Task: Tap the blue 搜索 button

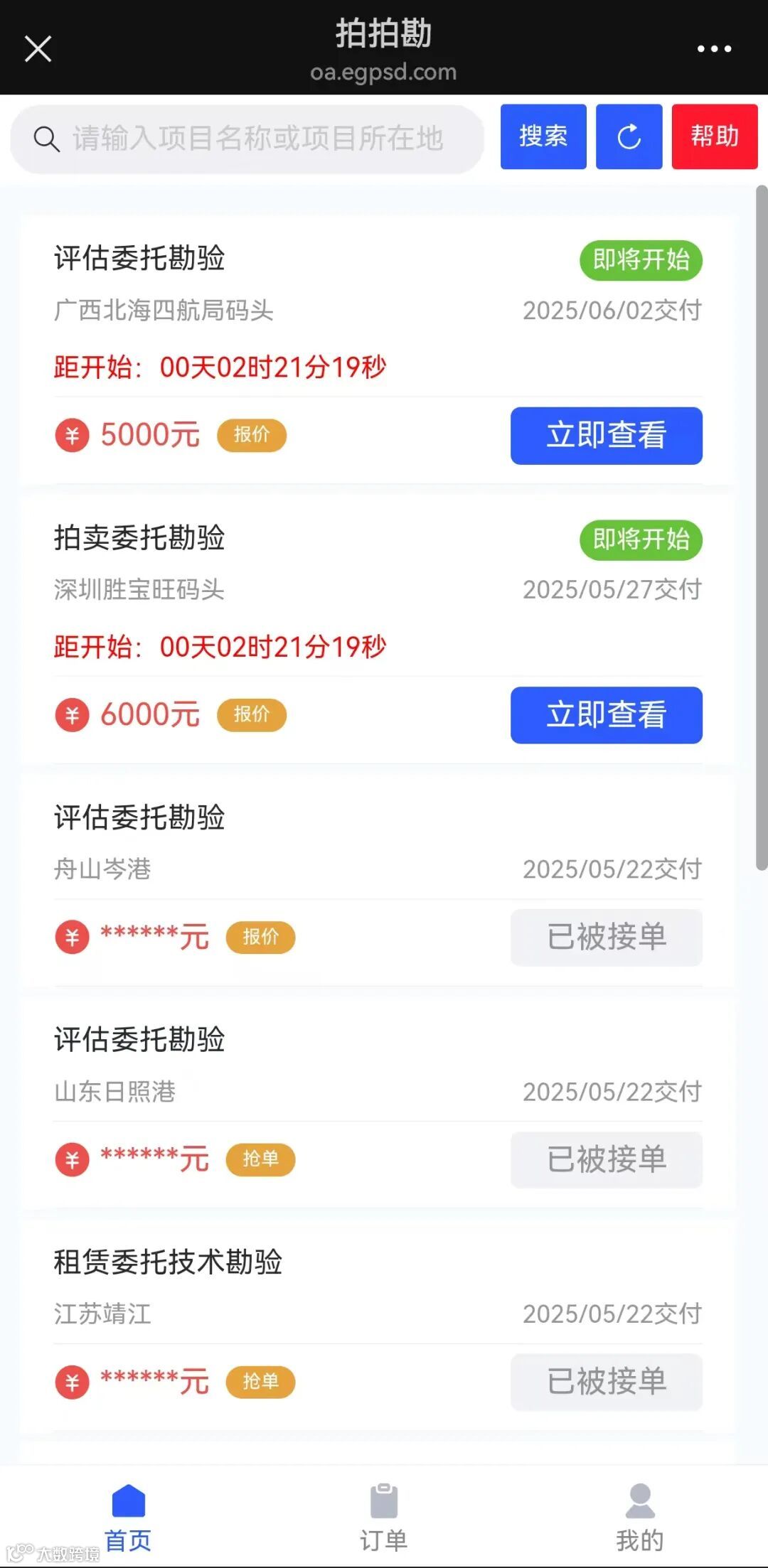Action: (x=543, y=136)
